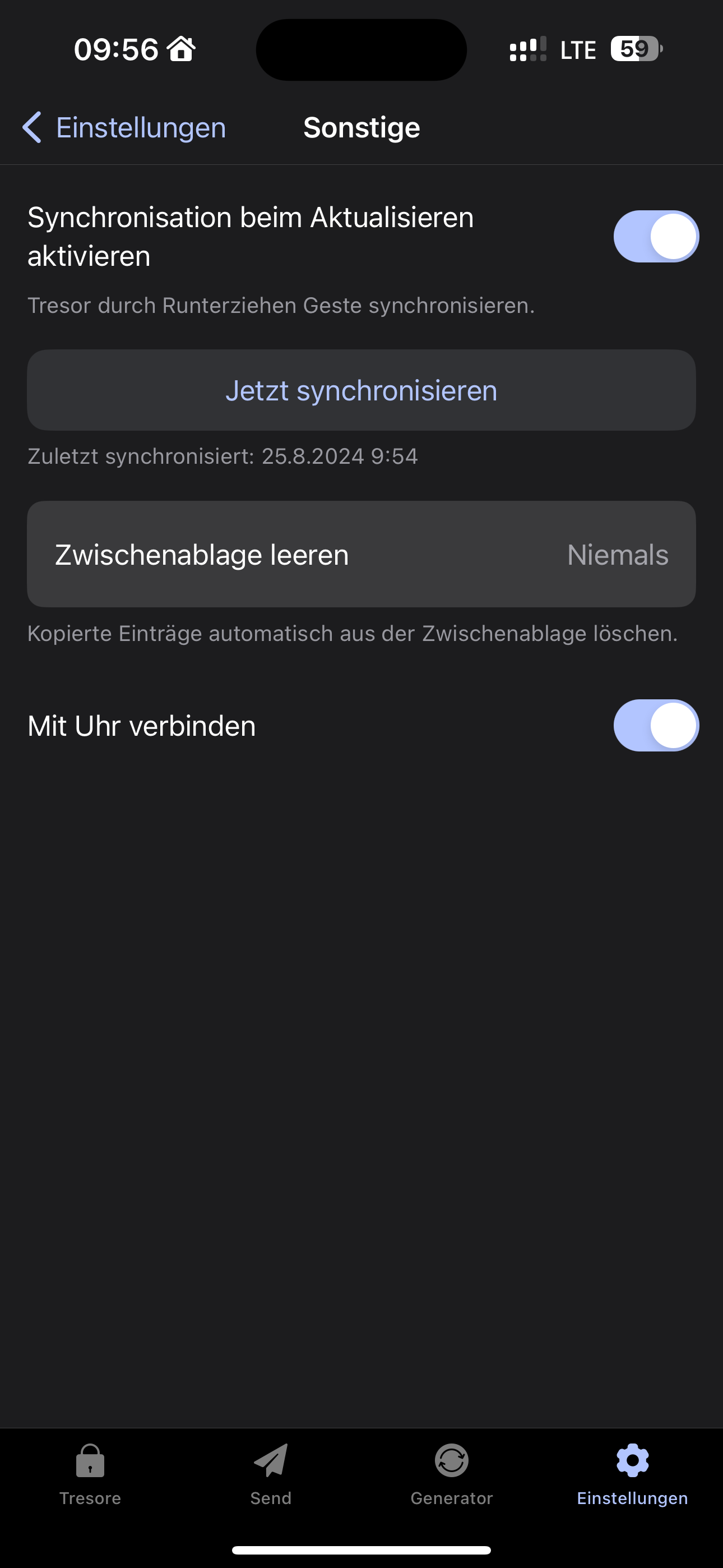
Task: Go back to Einstellungen
Action: pos(124,128)
